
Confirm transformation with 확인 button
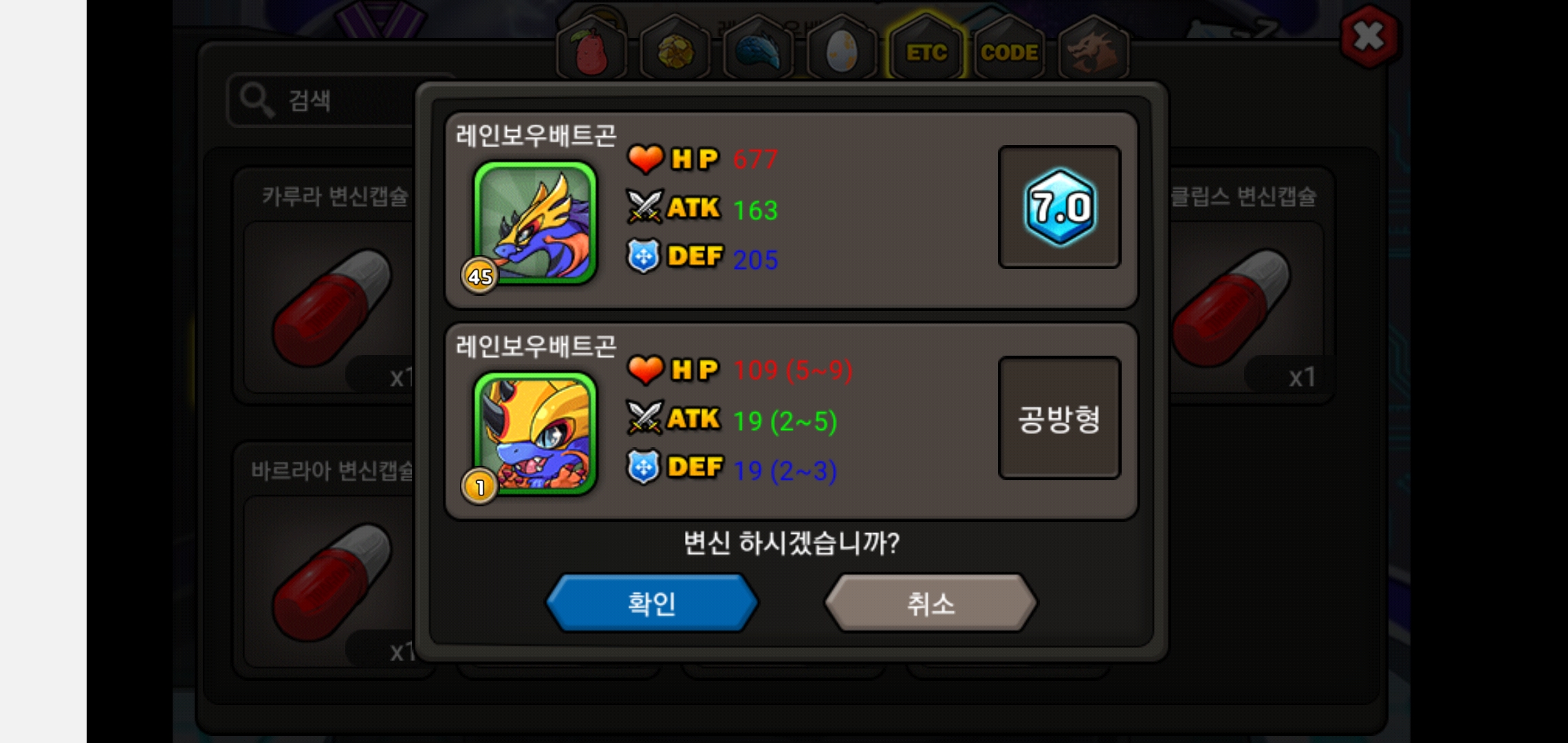pyautogui.click(x=651, y=603)
